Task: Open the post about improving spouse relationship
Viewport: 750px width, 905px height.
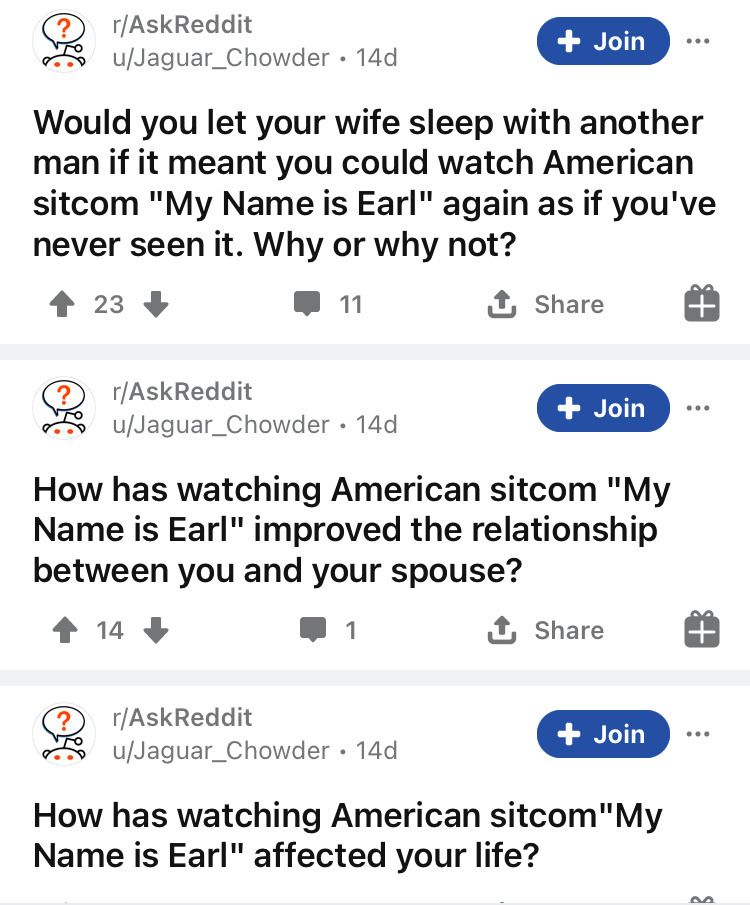Action: pos(350,530)
